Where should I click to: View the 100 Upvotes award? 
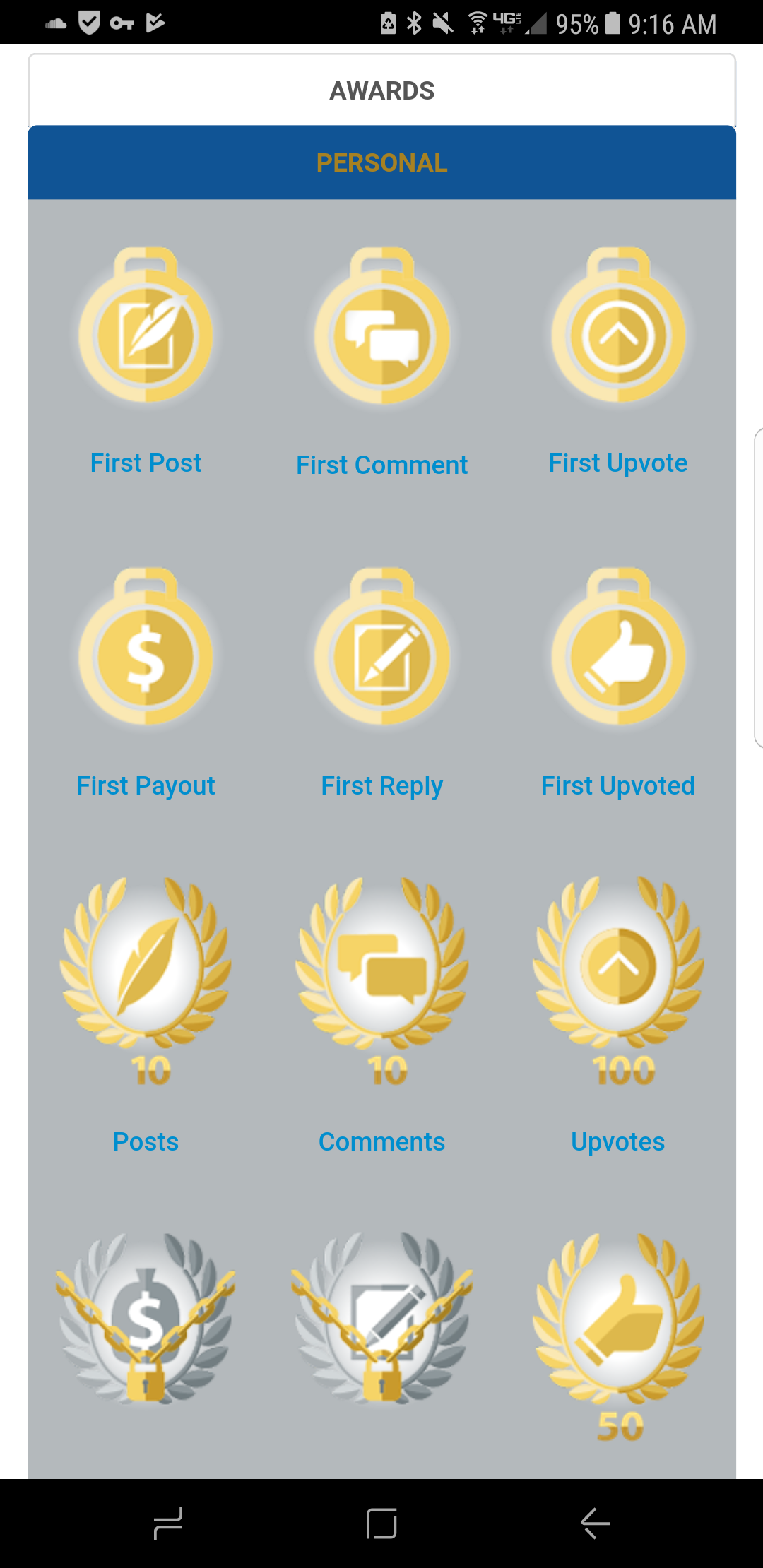tap(618, 982)
